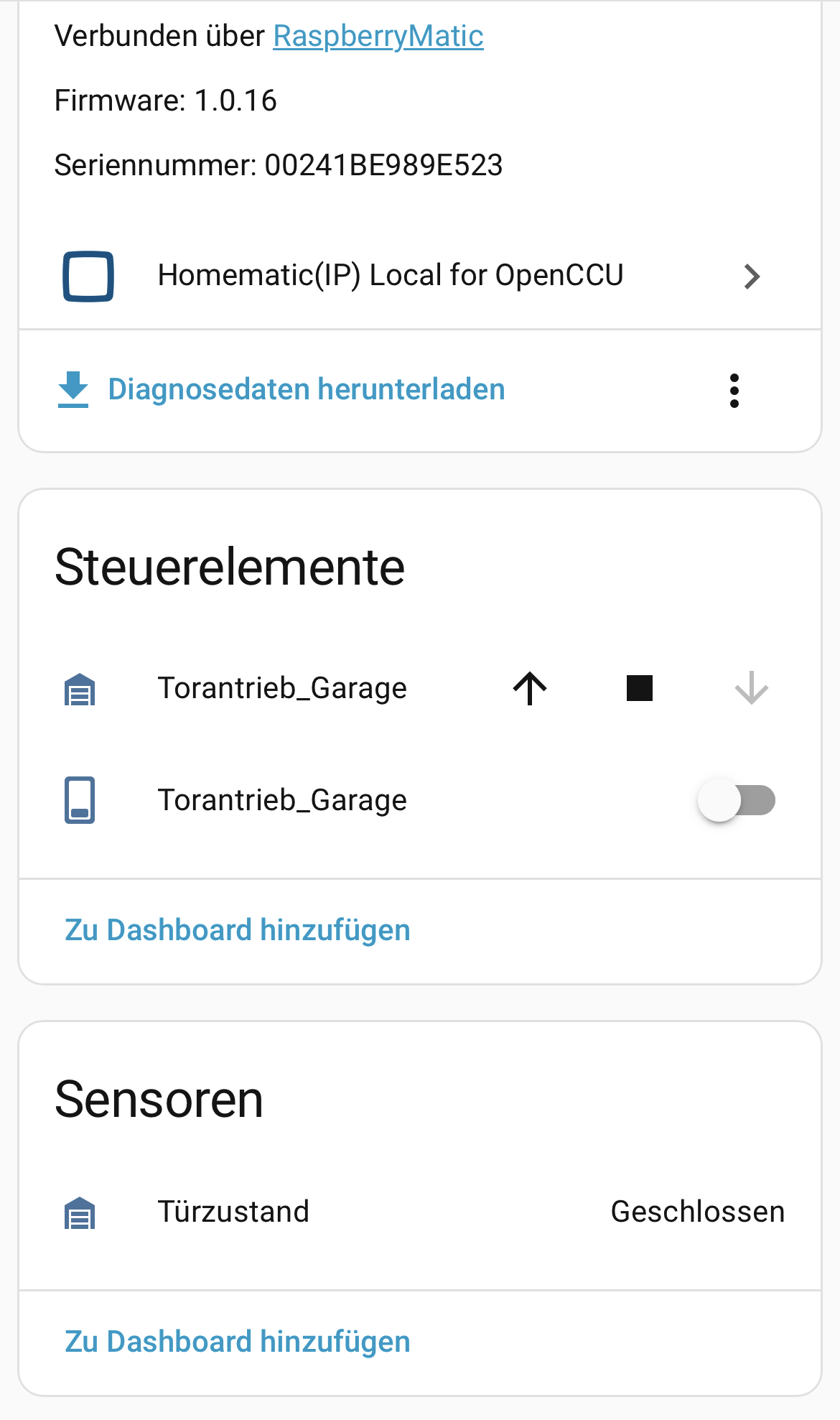Open the three-dot menu beside Diagnosedaten herunterladen
Screen dimensions: 840x1420
pyautogui.click(x=734, y=391)
